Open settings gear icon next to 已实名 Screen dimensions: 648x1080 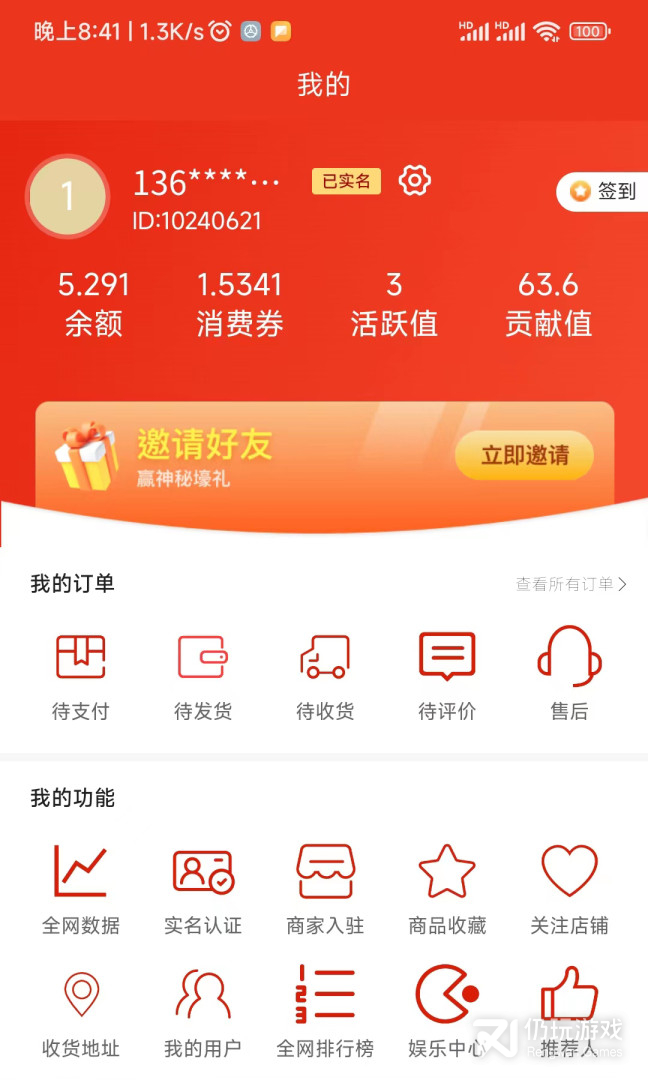415,180
